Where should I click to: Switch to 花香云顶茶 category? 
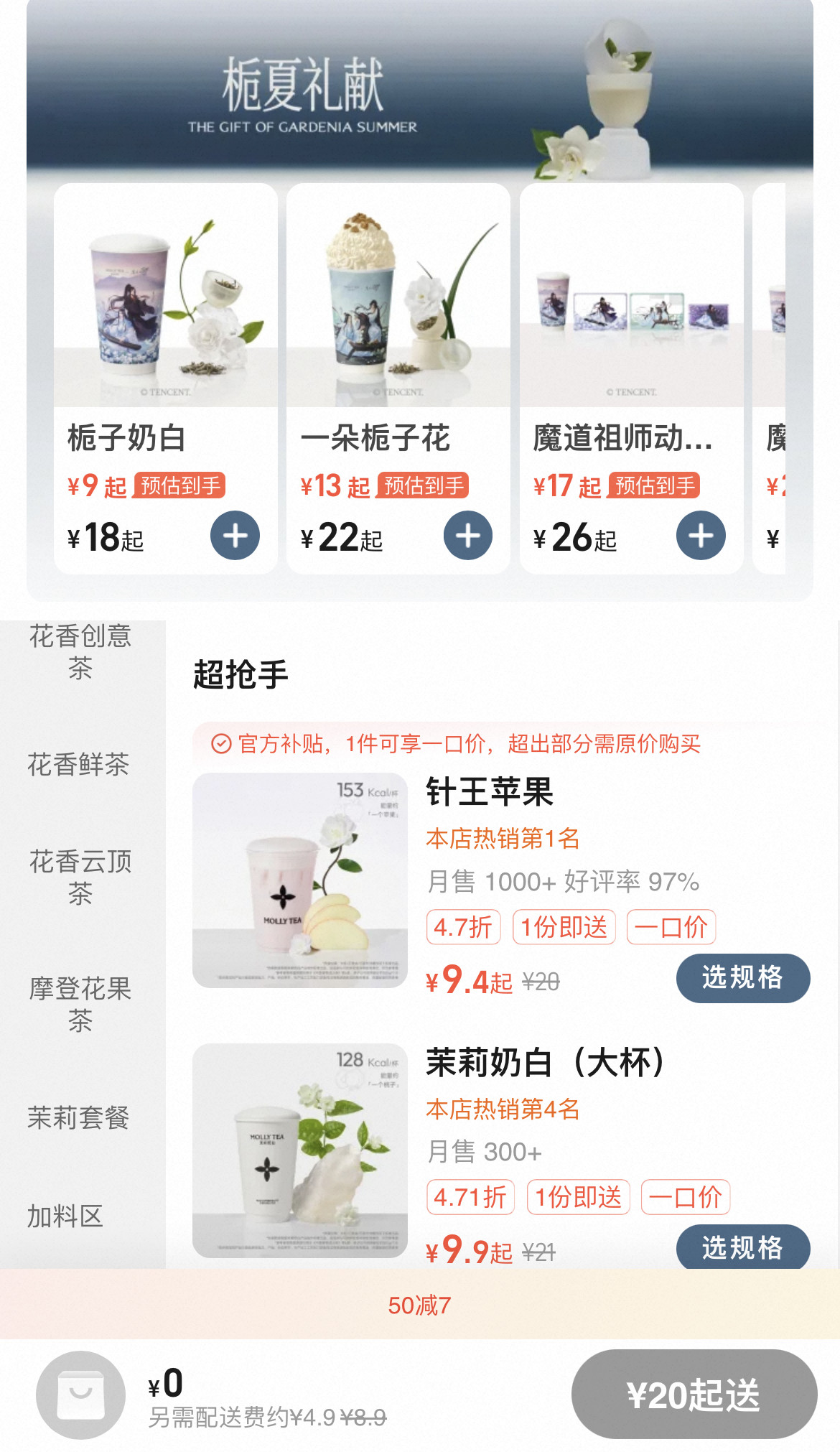click(80, 877)
